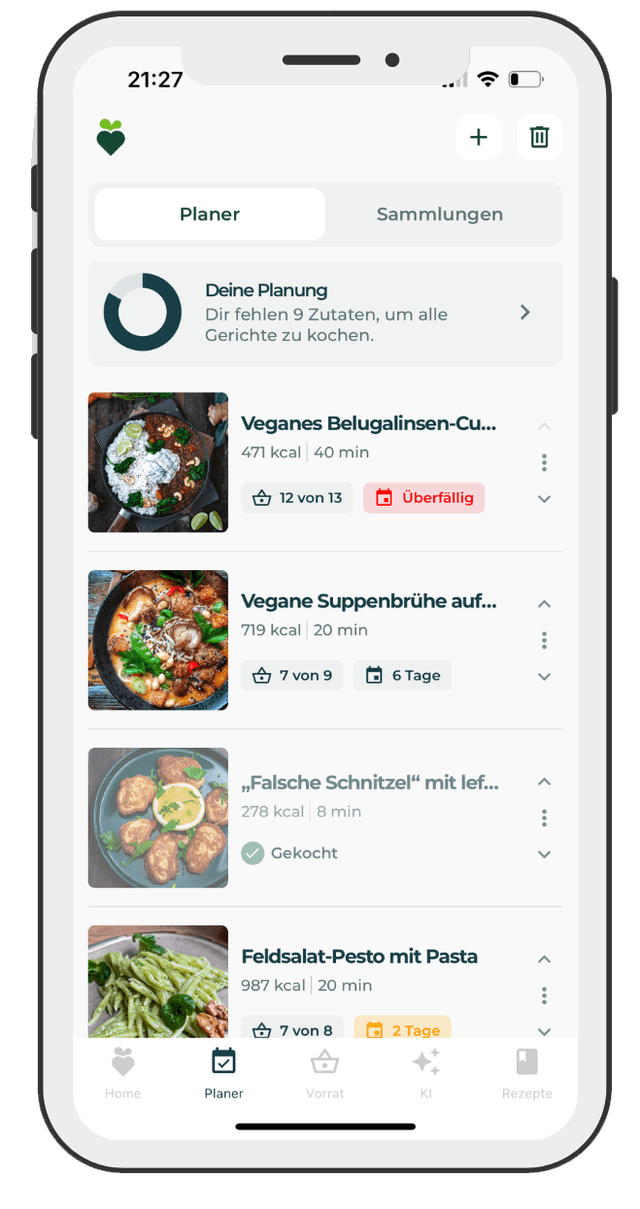
Task: Tap the 6 Tage date chip
Action: (x=403, y=676)
